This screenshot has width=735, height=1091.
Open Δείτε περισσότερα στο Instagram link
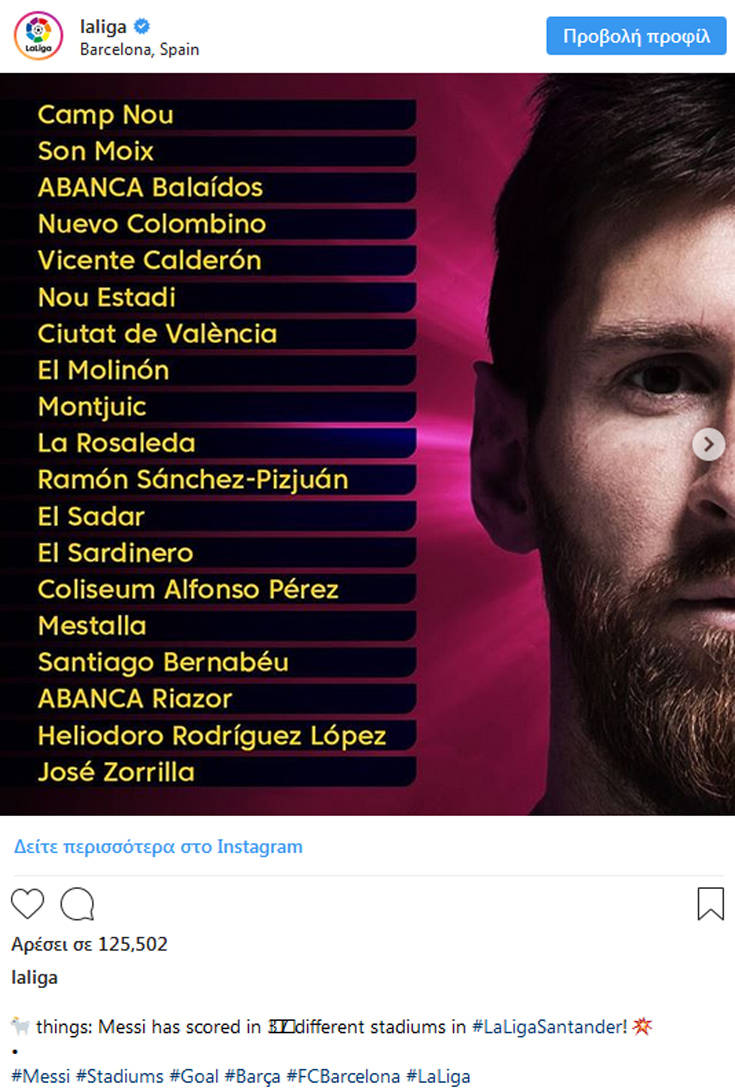158,847
